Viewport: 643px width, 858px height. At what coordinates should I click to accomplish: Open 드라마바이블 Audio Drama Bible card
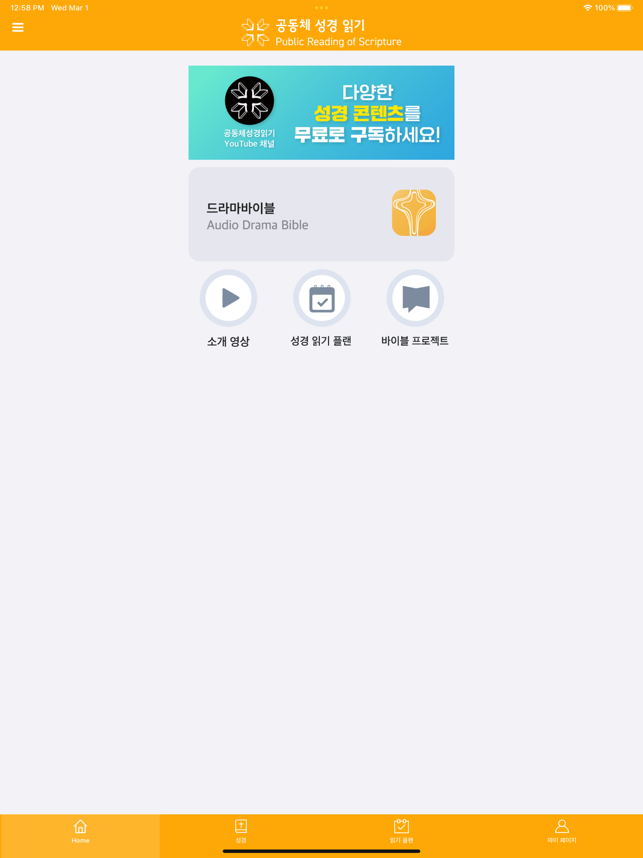pyautogui.click(x=321, y=214)
